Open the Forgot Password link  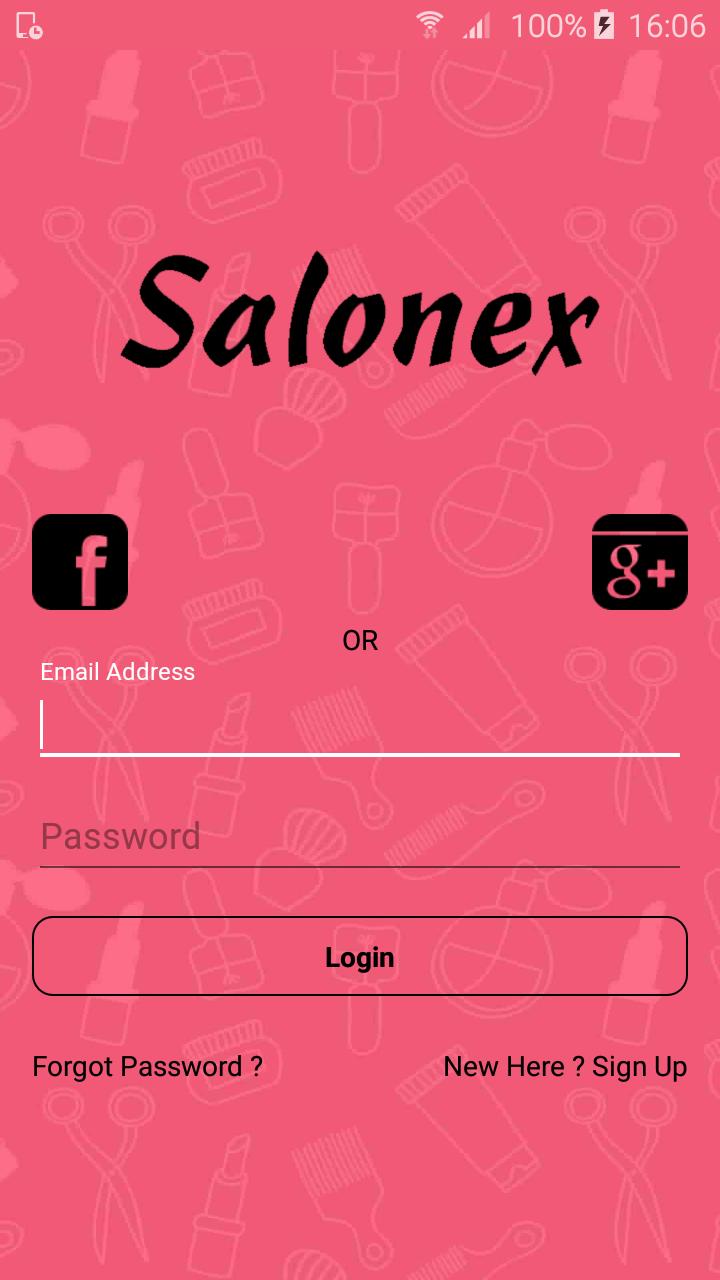[148, 1066]
